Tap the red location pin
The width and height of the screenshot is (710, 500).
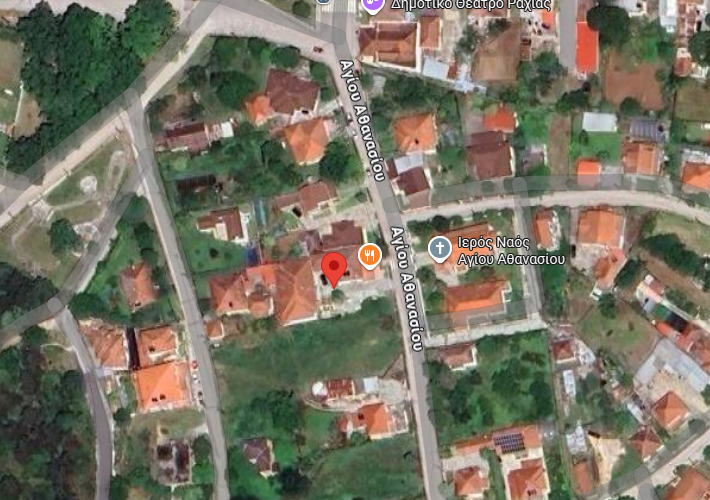(334, 268)
